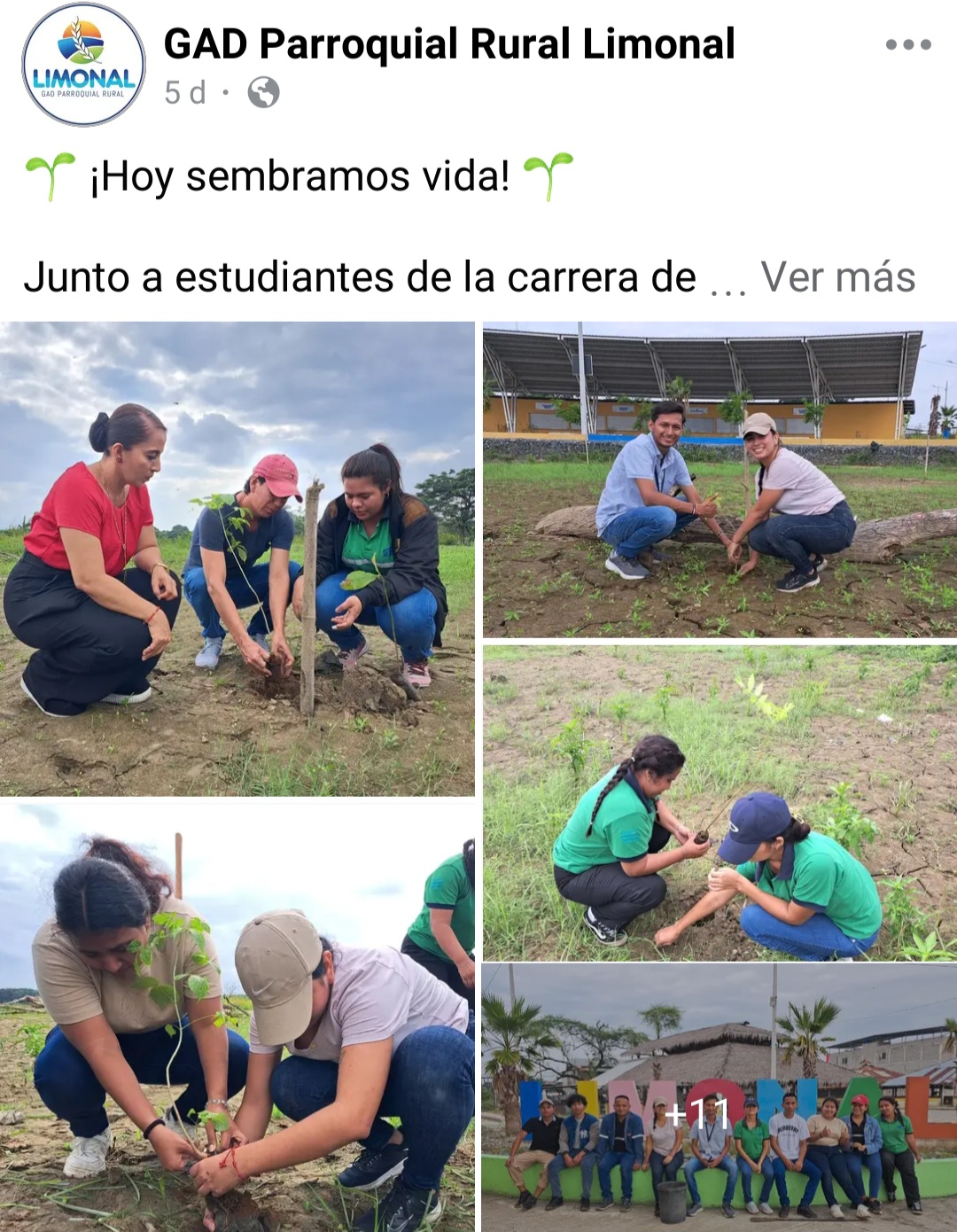Open the post's three-dot options menu
The height and width of the screenshot is (1232, 957).
pyautogui.click(x=907, y=44)
